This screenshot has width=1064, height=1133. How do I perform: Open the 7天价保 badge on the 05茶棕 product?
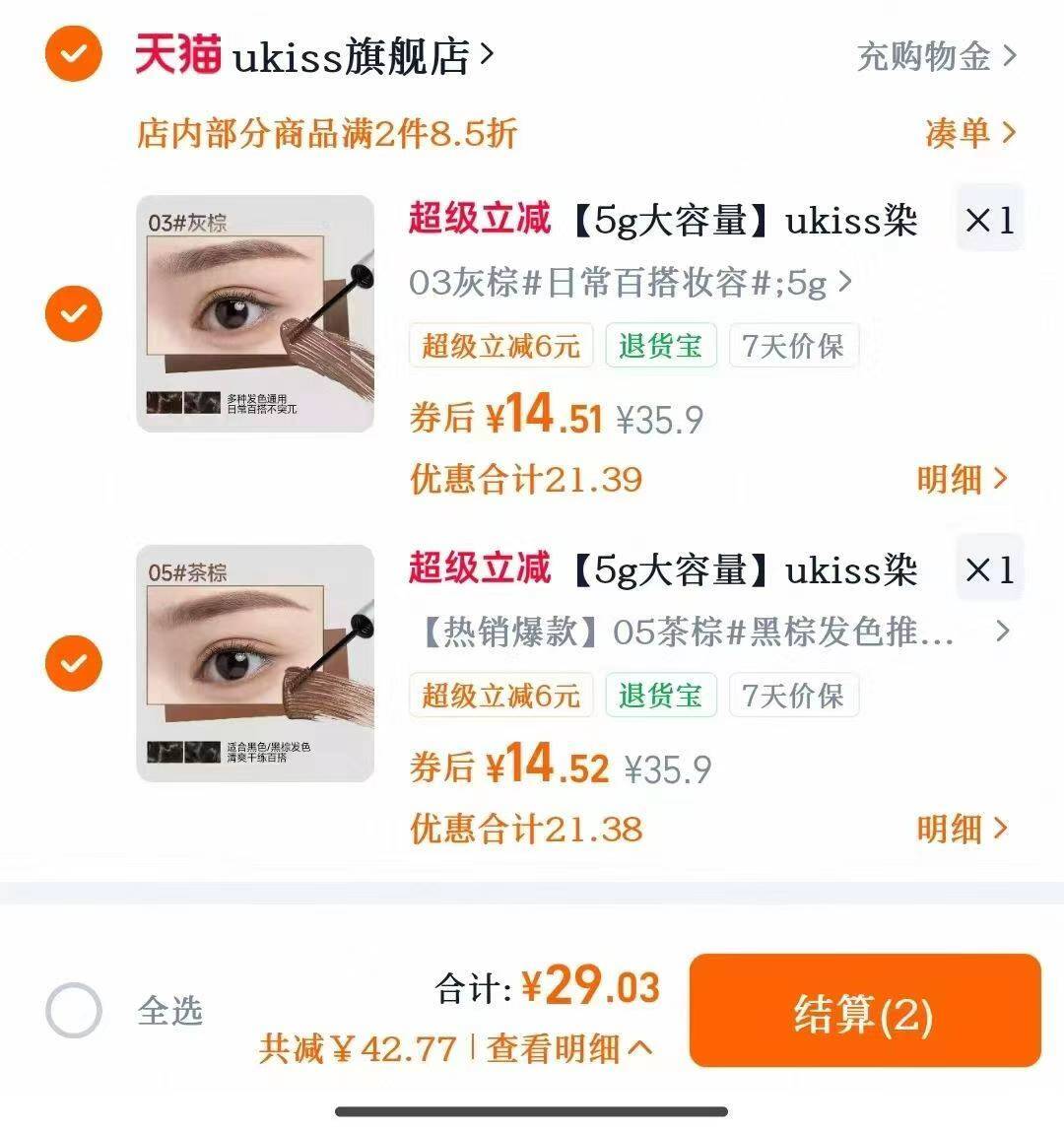[793, 696]
